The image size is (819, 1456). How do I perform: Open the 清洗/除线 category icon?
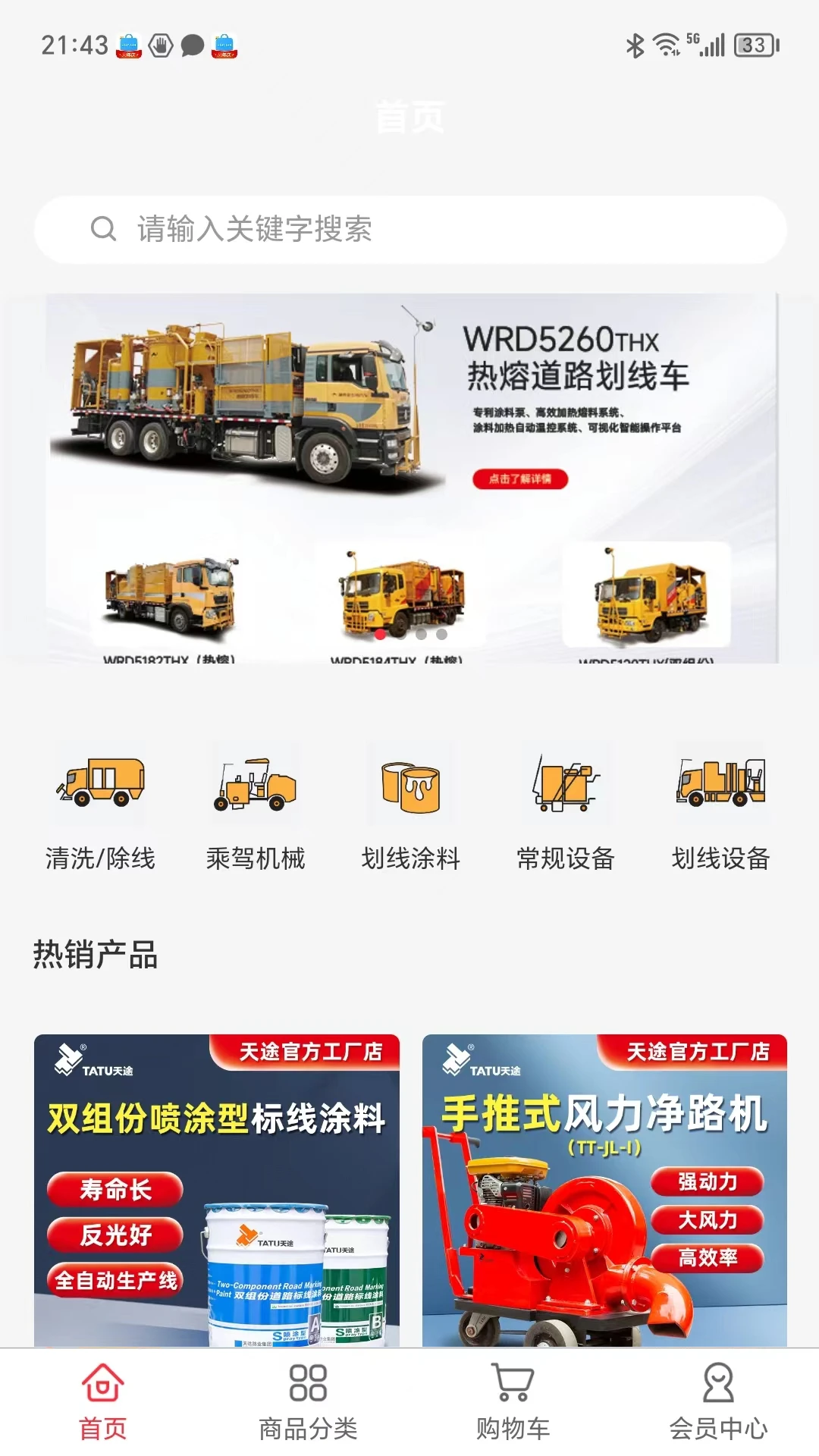click(x=99, y=786)
